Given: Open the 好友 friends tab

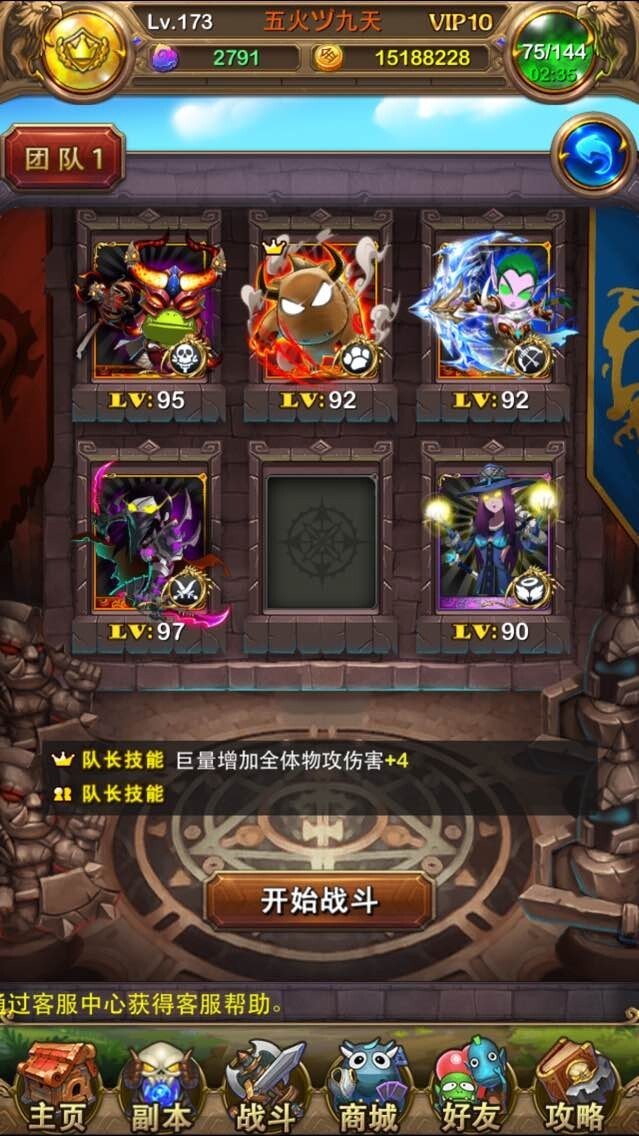Looking at the screenshot, I should 471,1085.
